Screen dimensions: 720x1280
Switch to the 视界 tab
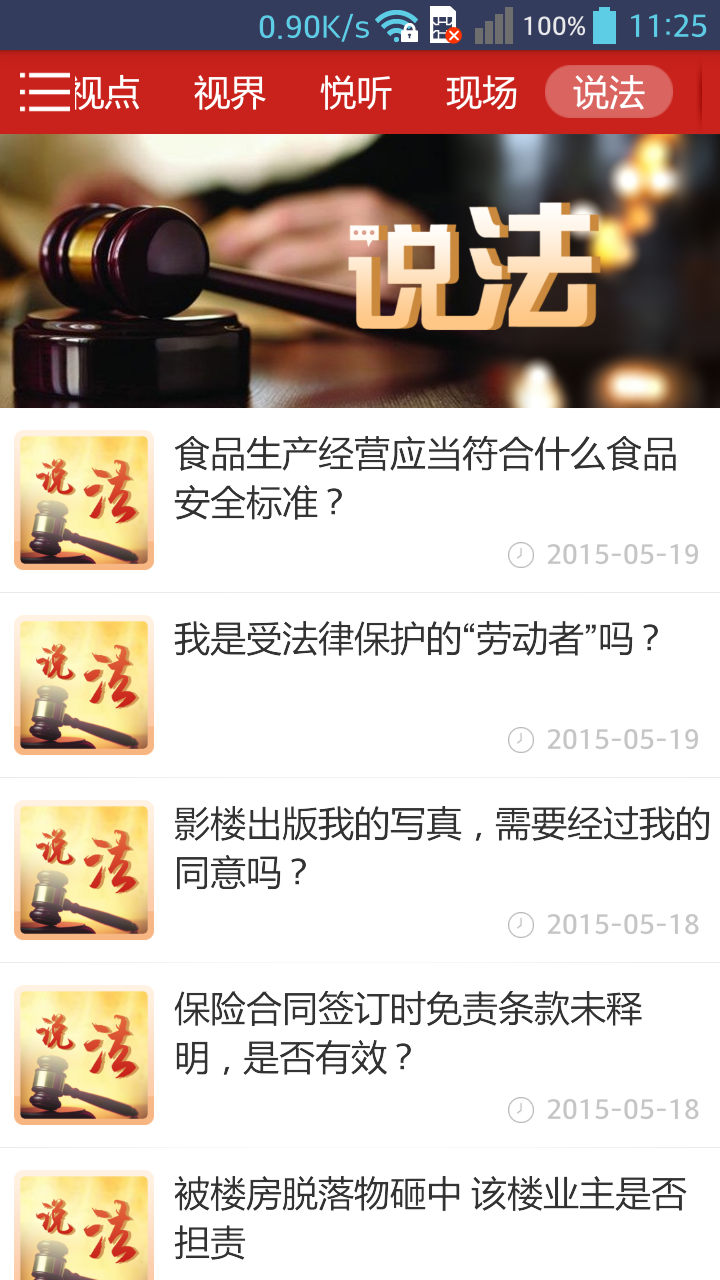(x=230, y=93)
